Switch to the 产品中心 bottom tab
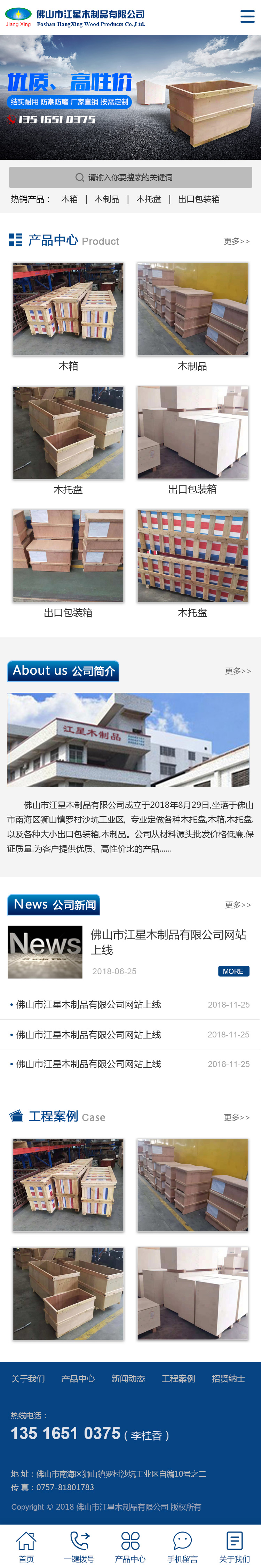This screenshot has height=1568, width=261. 130,1547
